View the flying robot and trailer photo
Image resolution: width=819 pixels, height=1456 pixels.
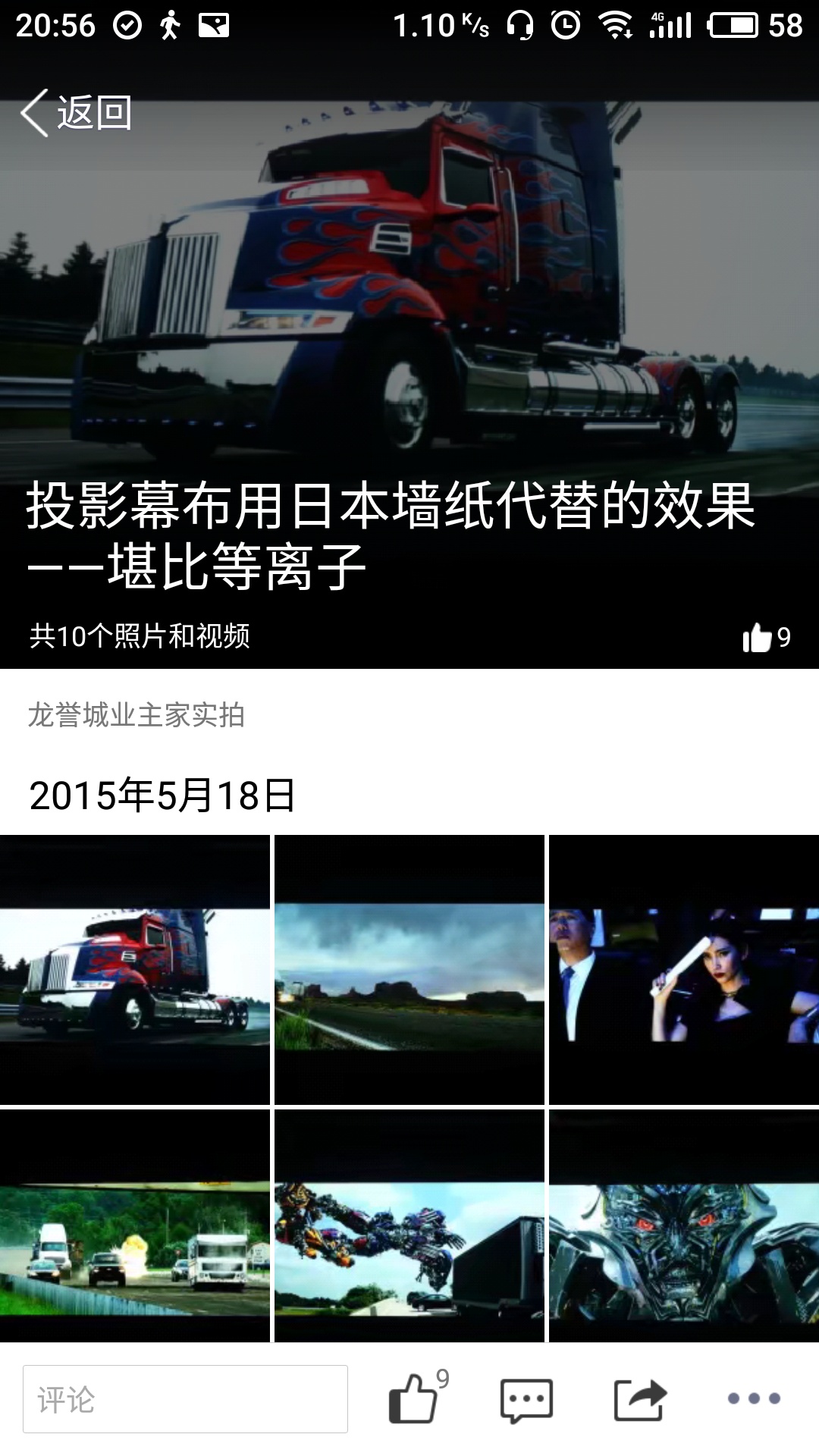click(409, 1225)
